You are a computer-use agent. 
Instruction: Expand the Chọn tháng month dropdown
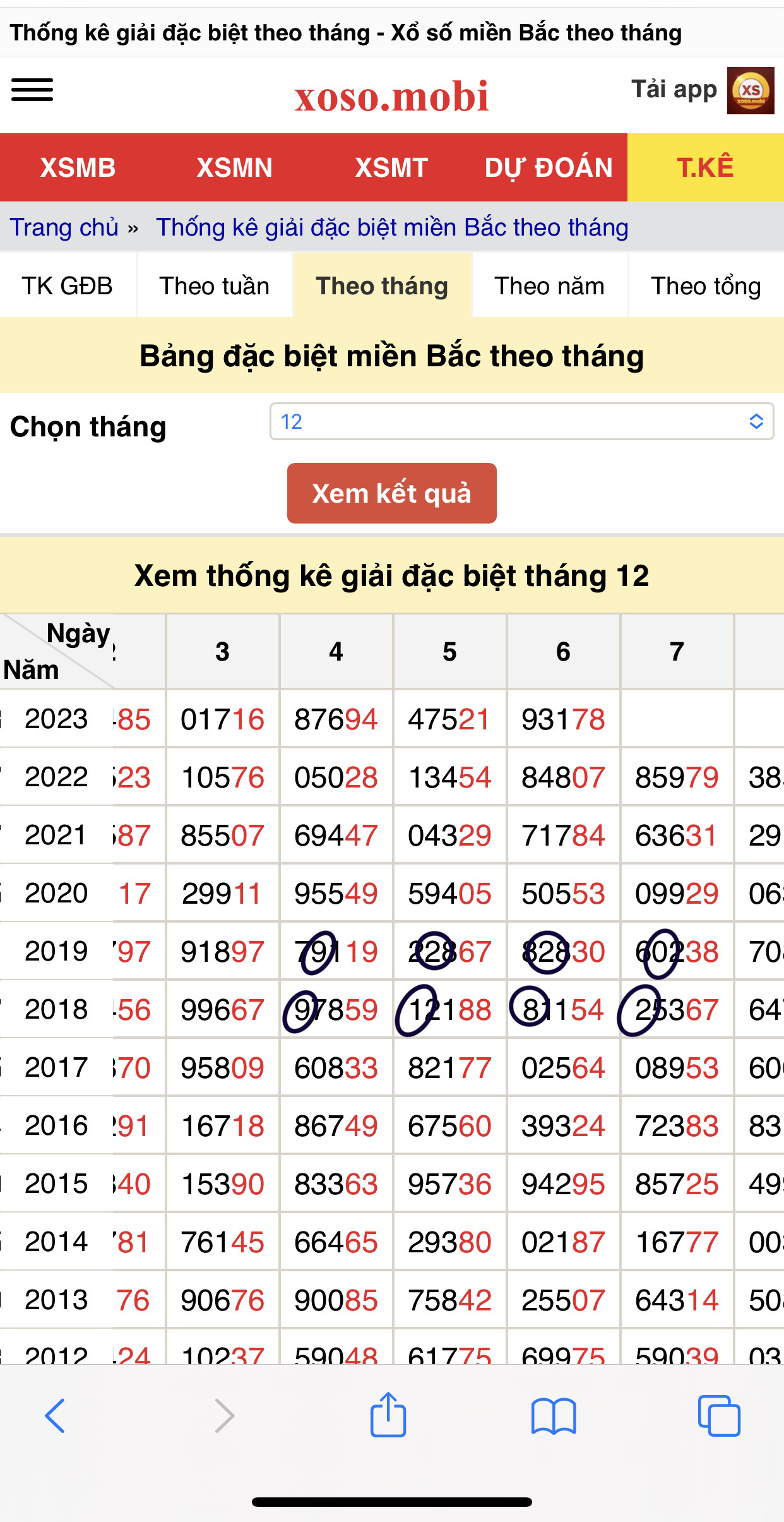tap(521, 422)
